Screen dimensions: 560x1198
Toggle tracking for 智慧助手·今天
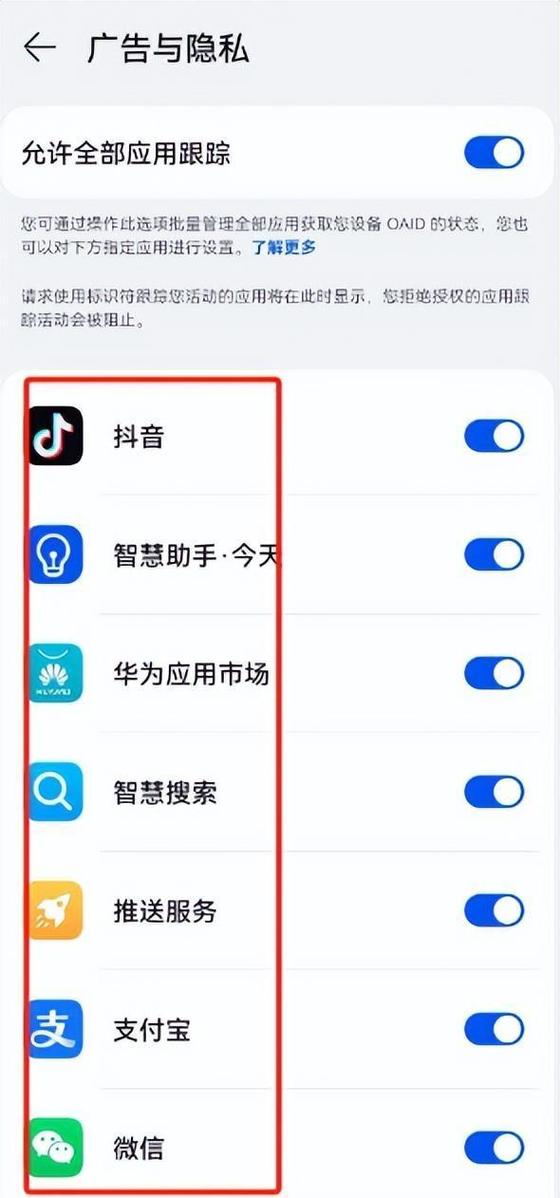pos(494,554)
